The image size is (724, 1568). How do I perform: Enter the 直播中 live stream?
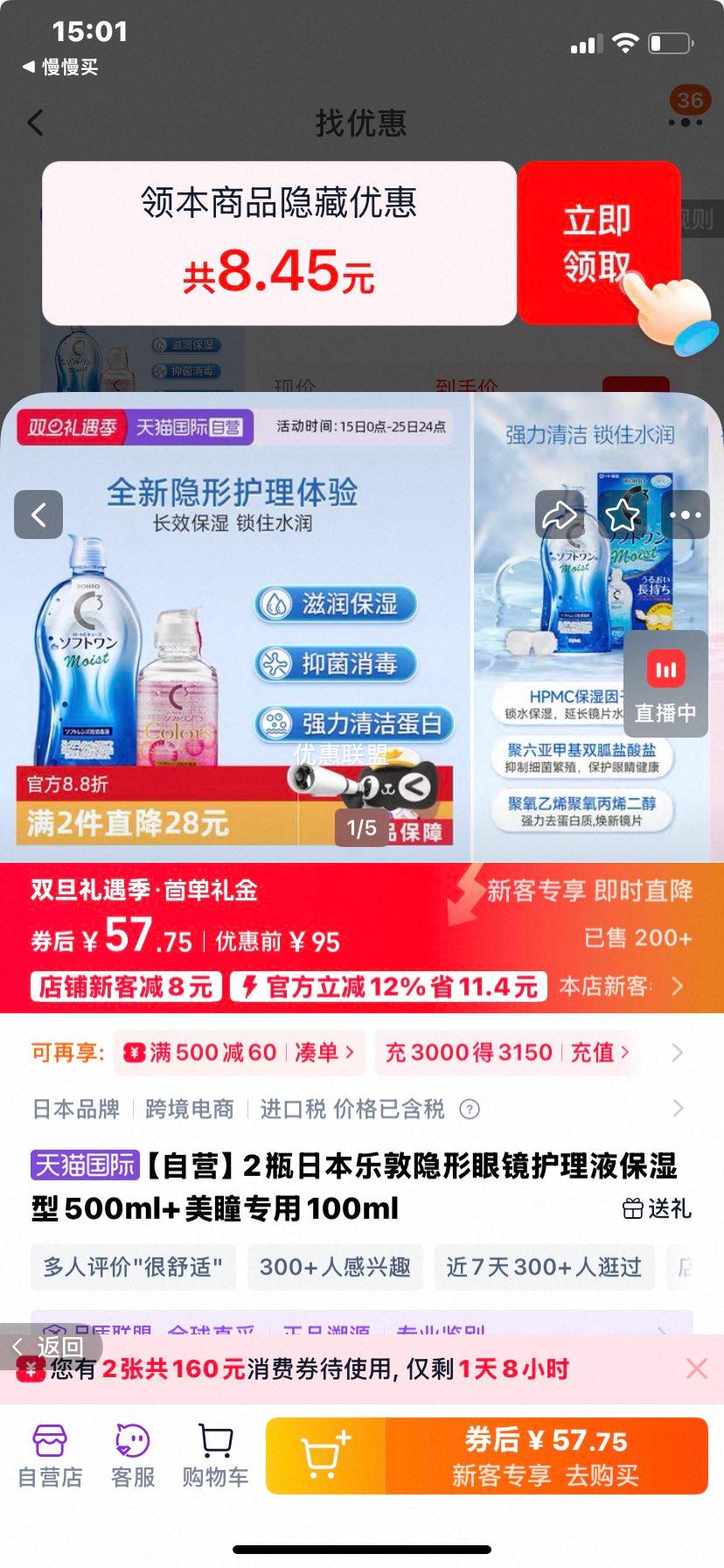[665, 683]
